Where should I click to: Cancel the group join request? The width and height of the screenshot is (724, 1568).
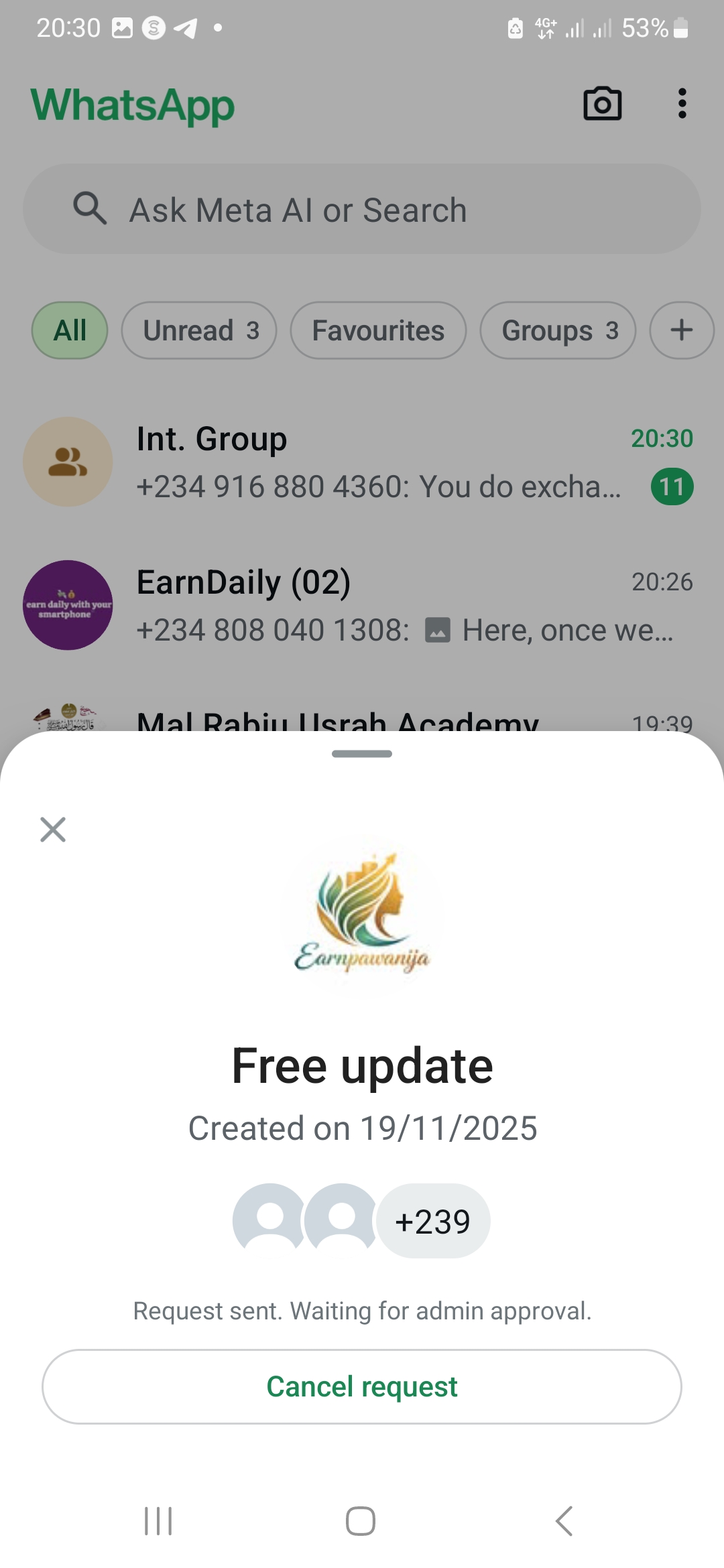(362, 1386)
